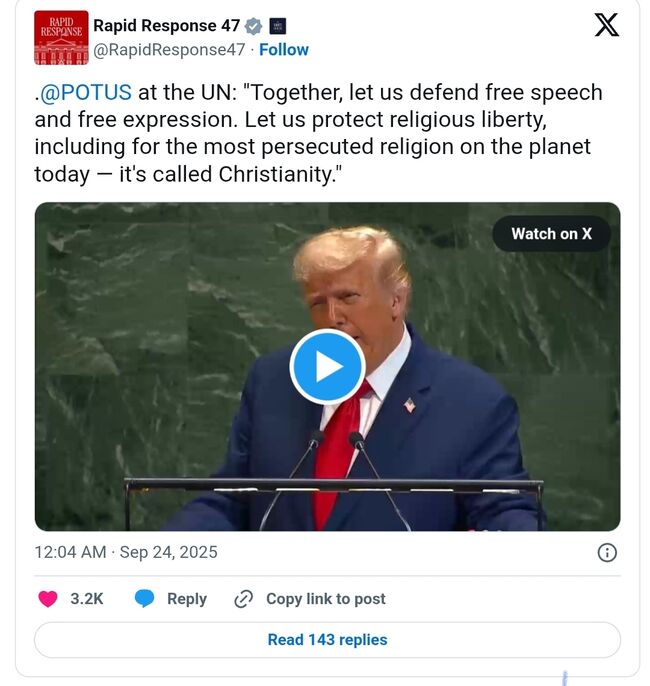
Task: Open the @POTUS mention link
Action: click(x=86, y=92)
